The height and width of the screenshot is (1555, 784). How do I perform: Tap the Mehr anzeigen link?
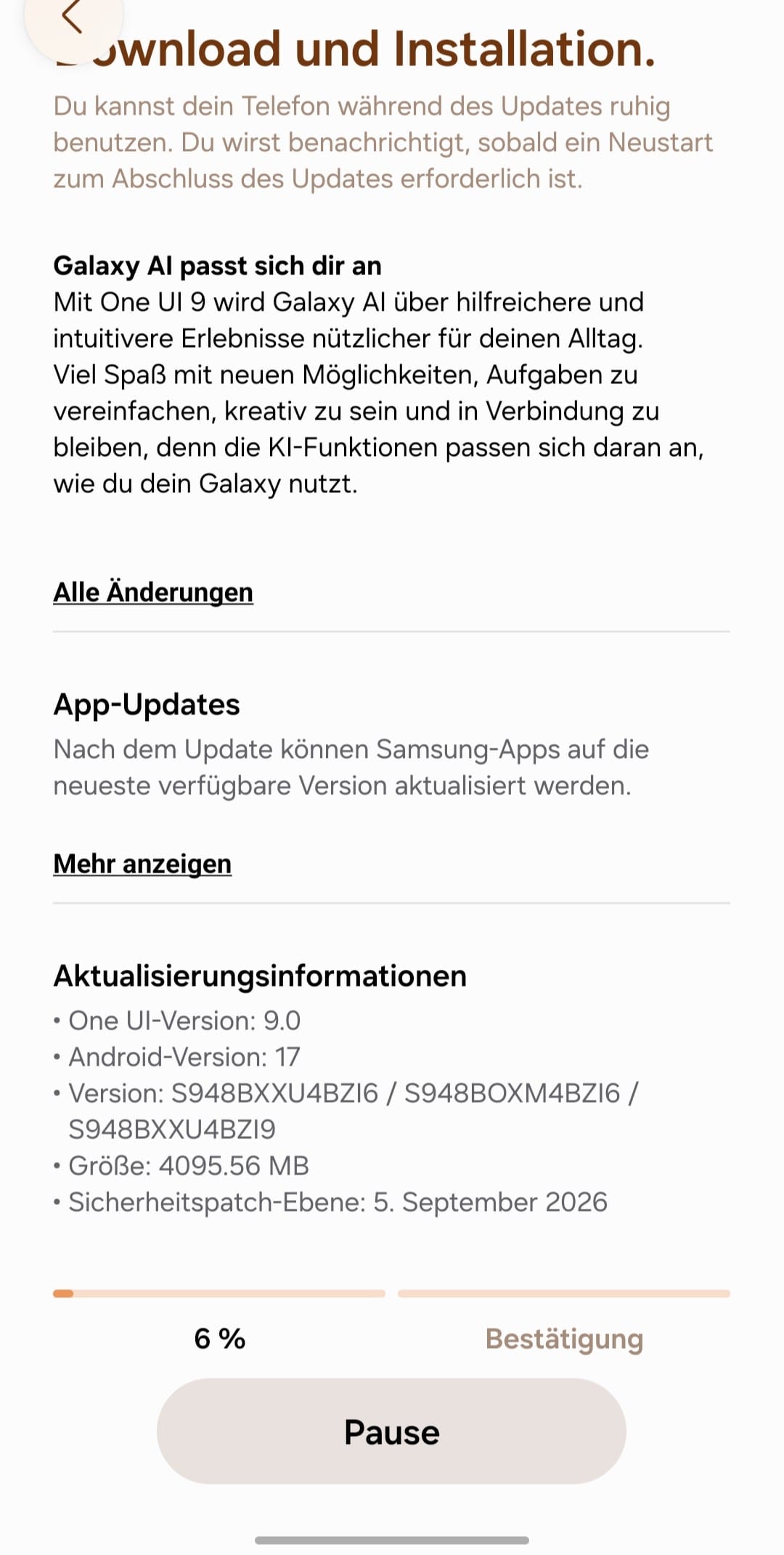pyautogui.click(x=142, y=864)
